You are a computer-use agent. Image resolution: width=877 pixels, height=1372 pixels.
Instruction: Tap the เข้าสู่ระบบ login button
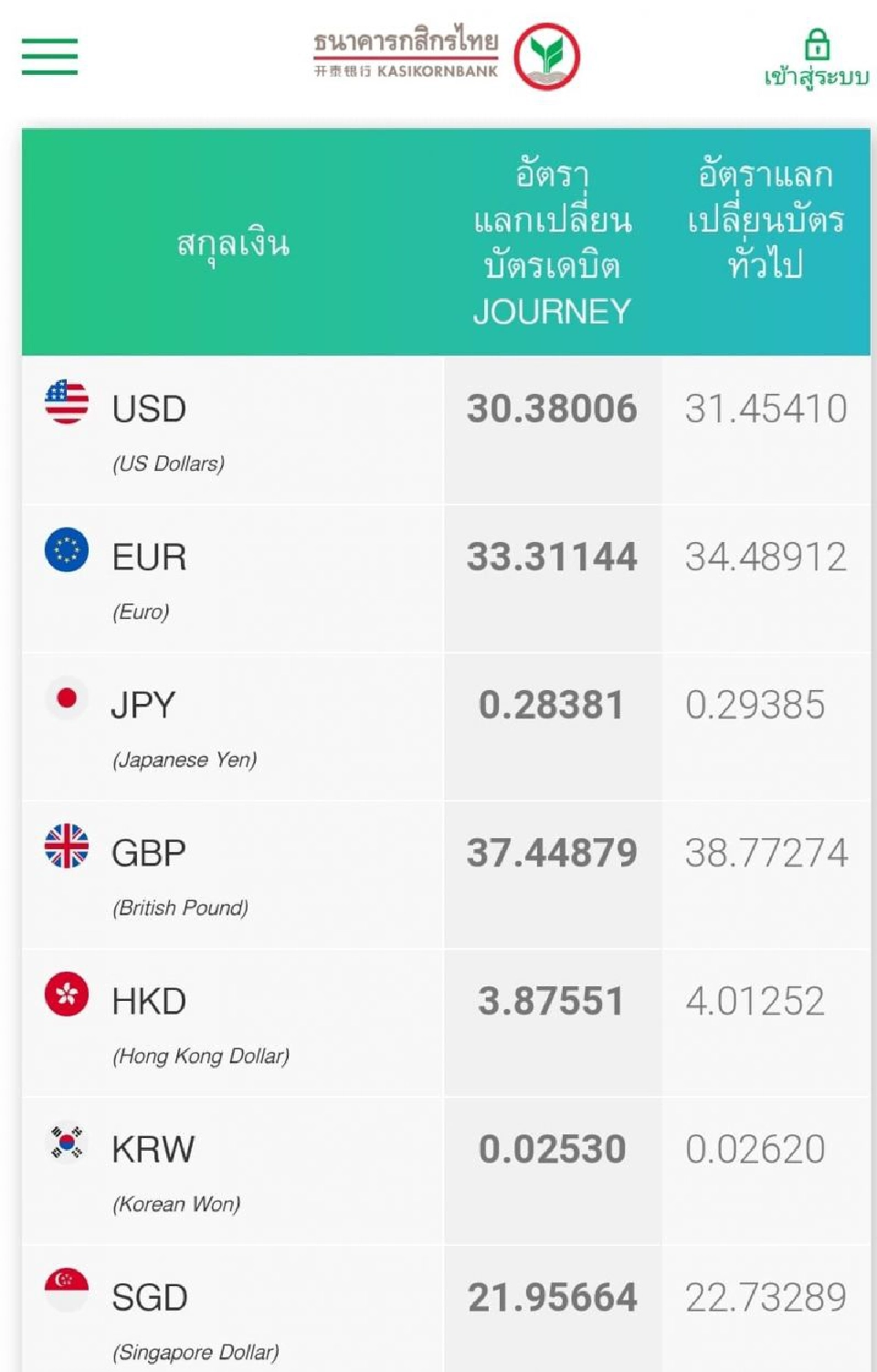click(816, 58)
